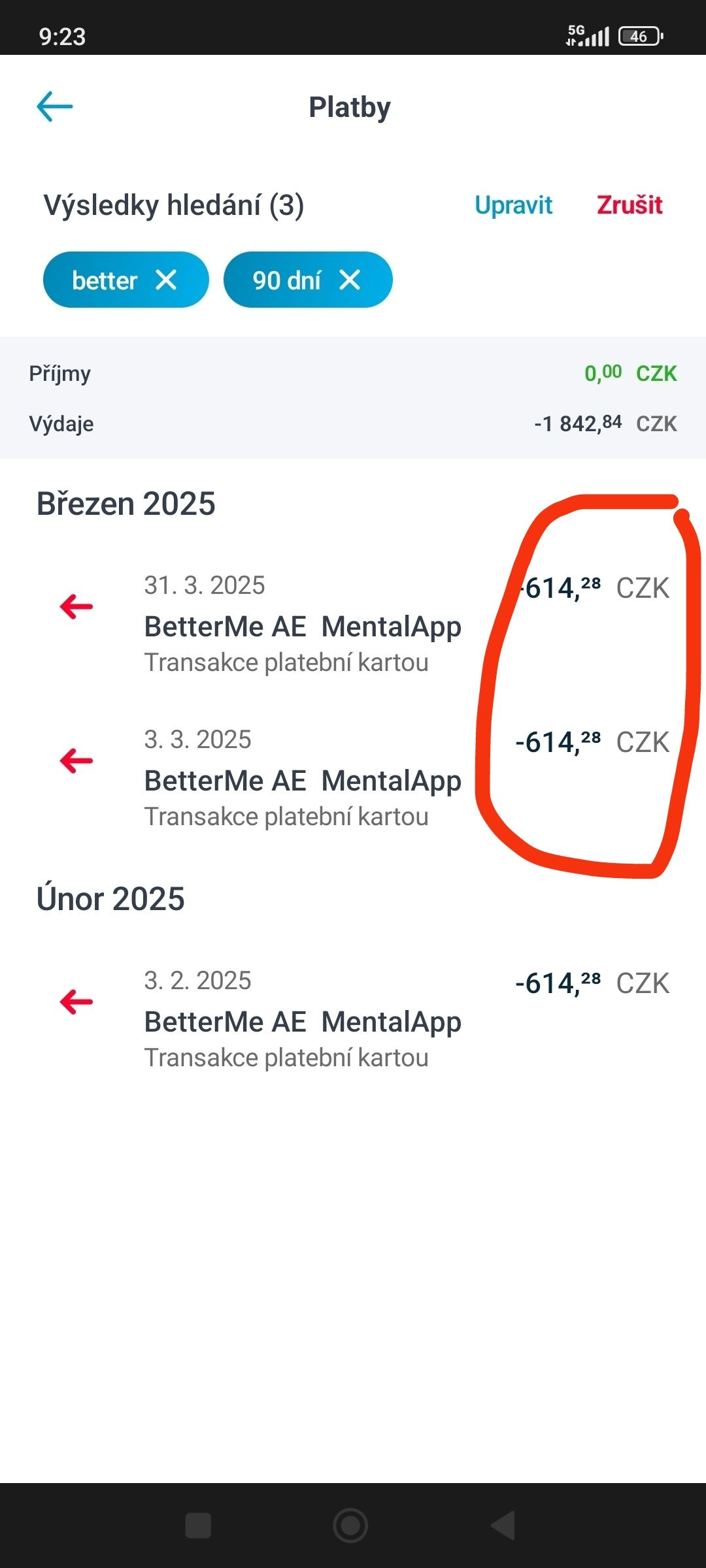706x1568 pixels.
Task: Cancel search with Zrušit
Action: tap(630, 205)
